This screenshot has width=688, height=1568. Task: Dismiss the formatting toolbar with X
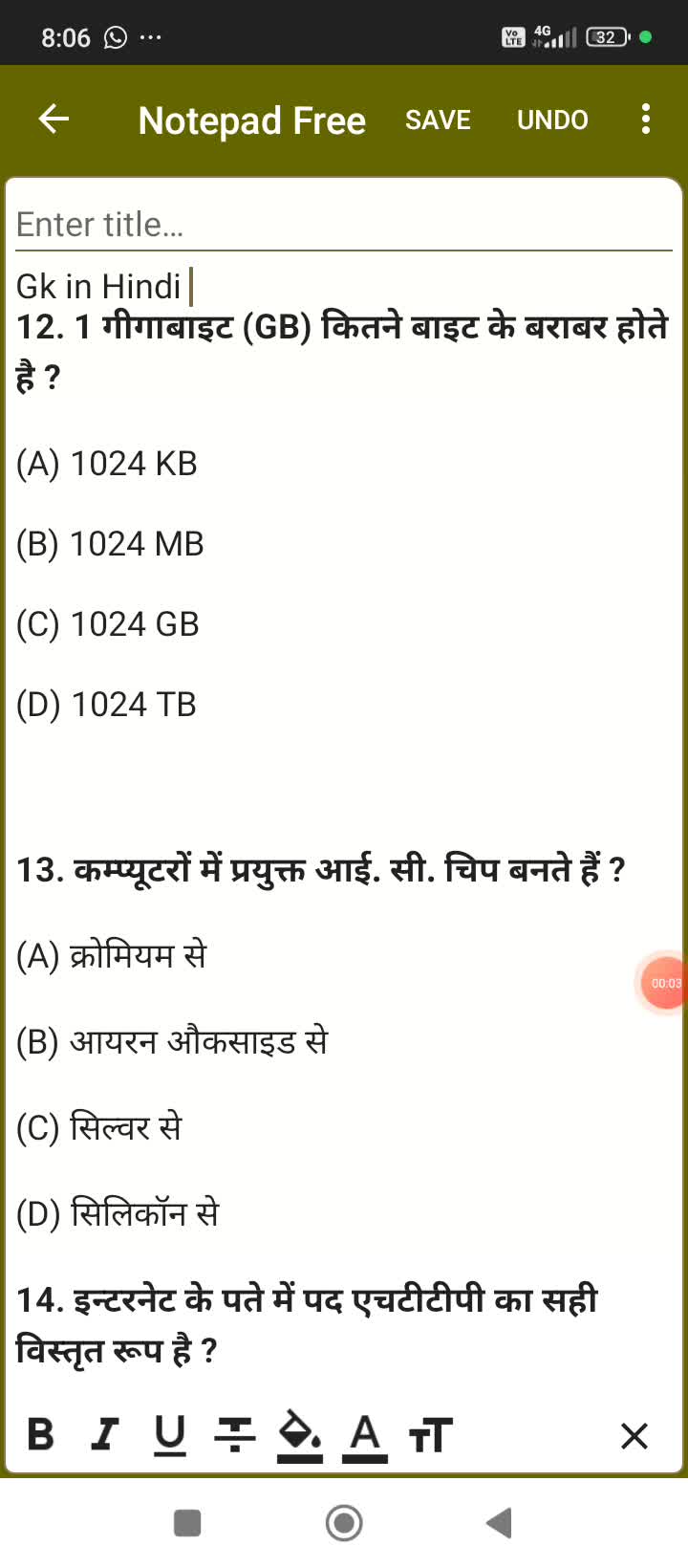click(634, 1435)
